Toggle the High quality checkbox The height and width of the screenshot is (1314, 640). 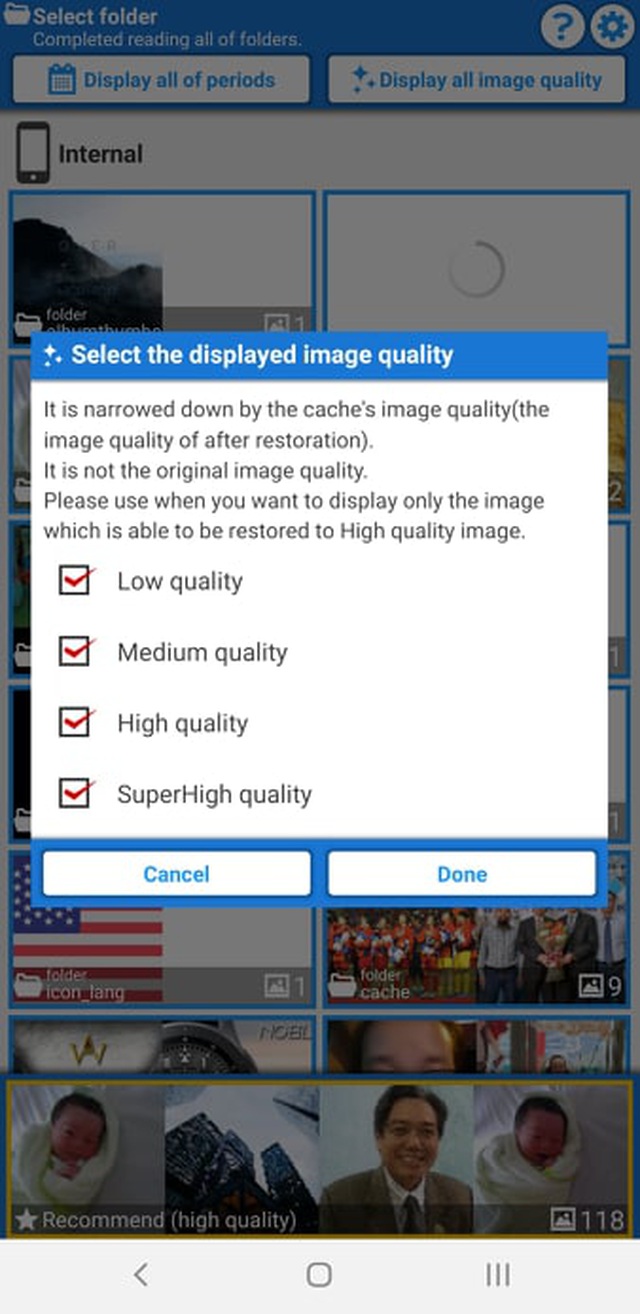point(76,723)
